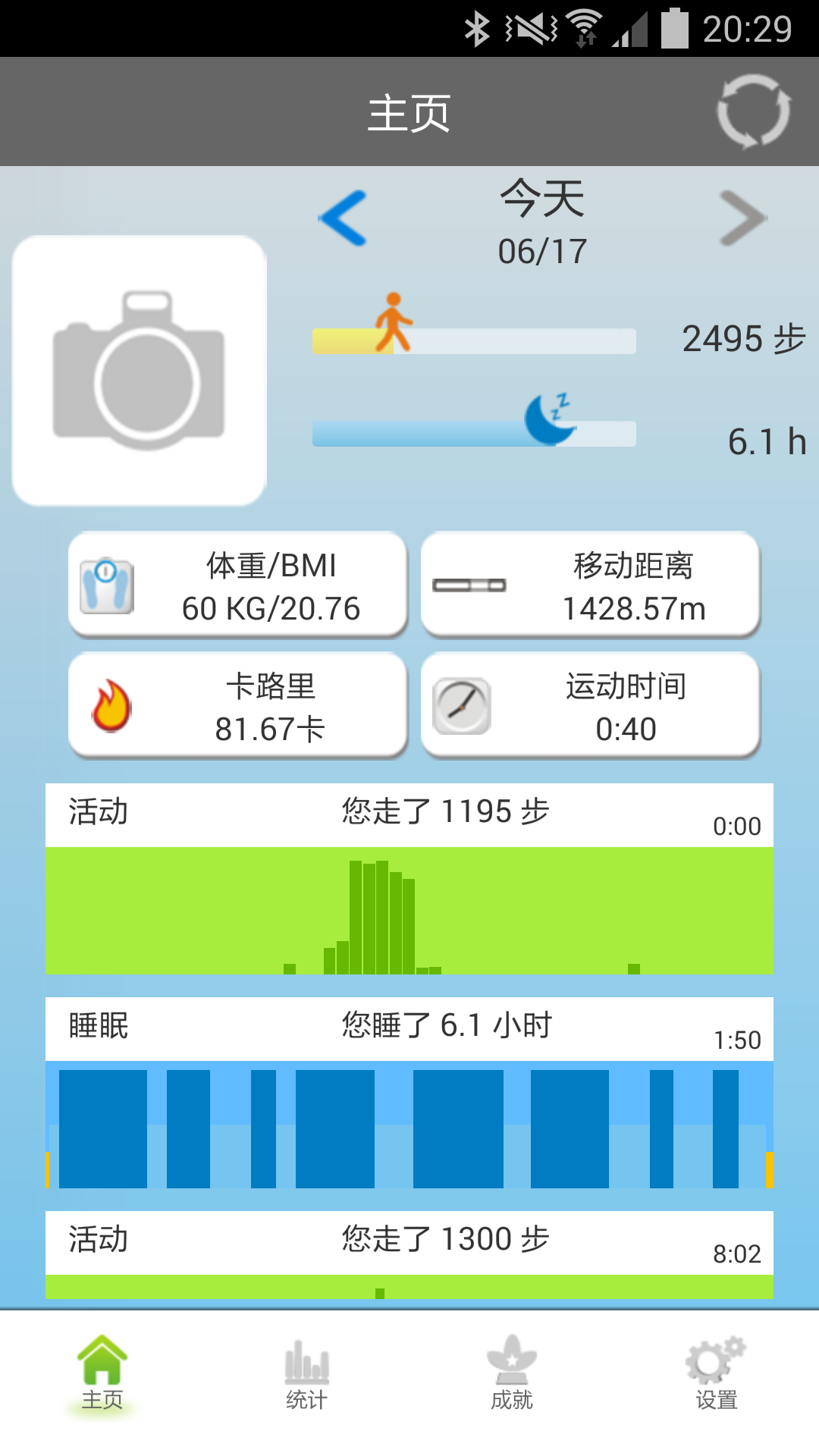Tap the refresh sync icon

tap(753, 111)
